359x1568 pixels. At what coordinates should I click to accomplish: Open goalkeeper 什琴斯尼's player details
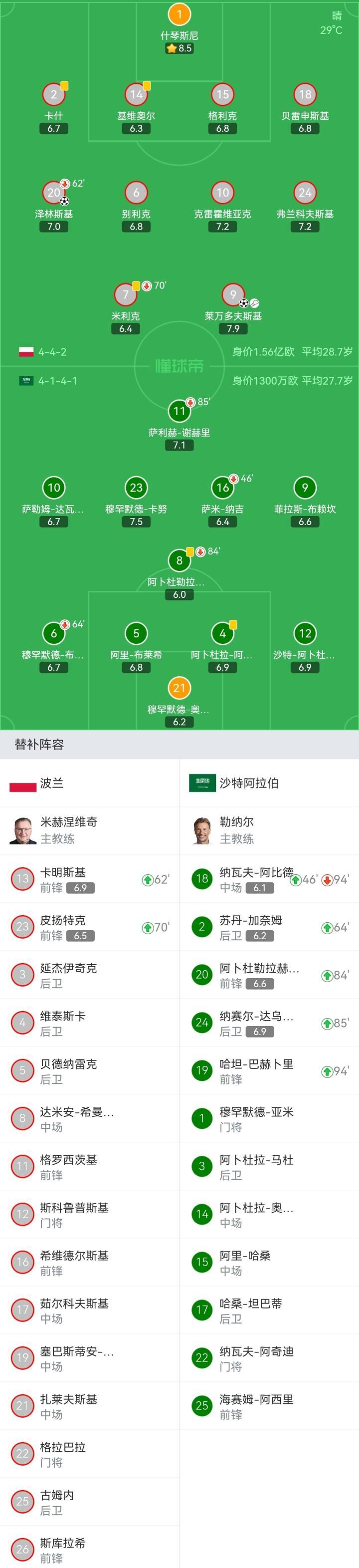pos(179,14)
